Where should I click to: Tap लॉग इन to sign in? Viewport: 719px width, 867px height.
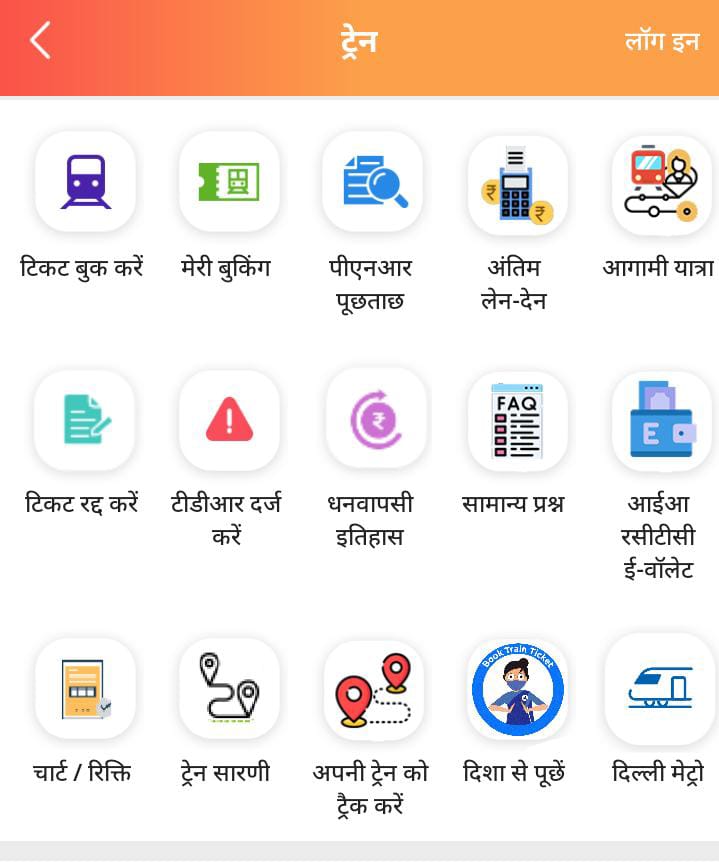(661, 42)
